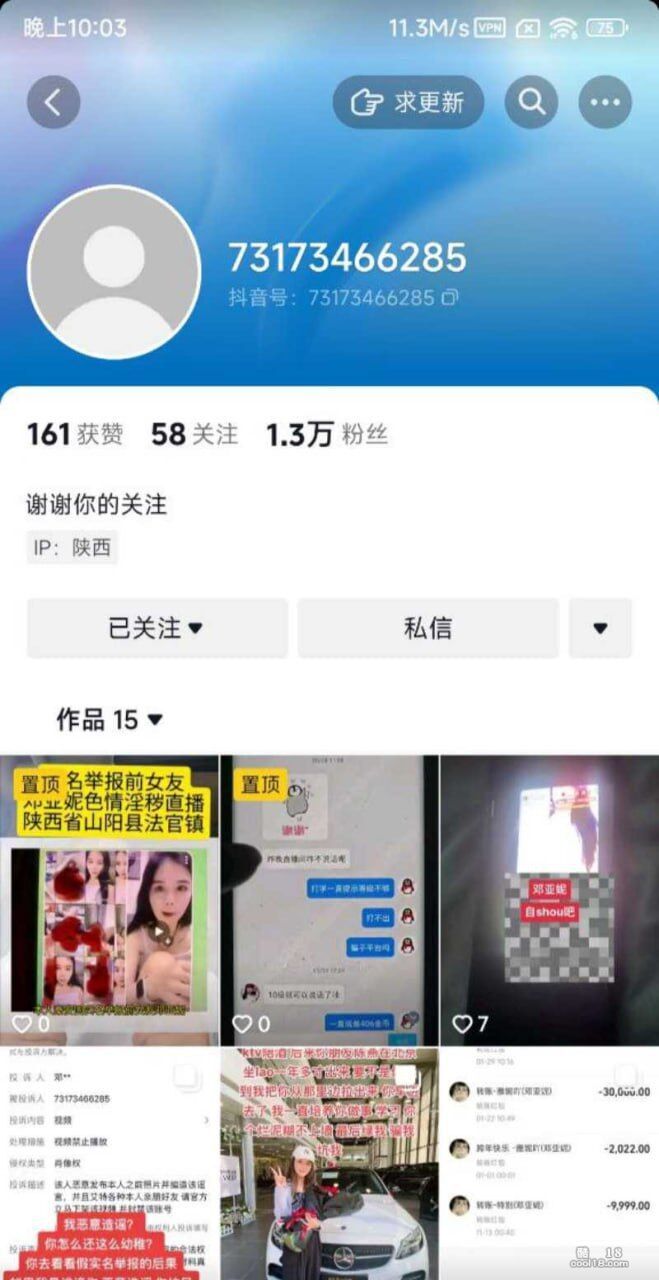Copy the 抖音号 ID with copy icon
This screenshot has height=1280, width=659.
tap(450, 298)
